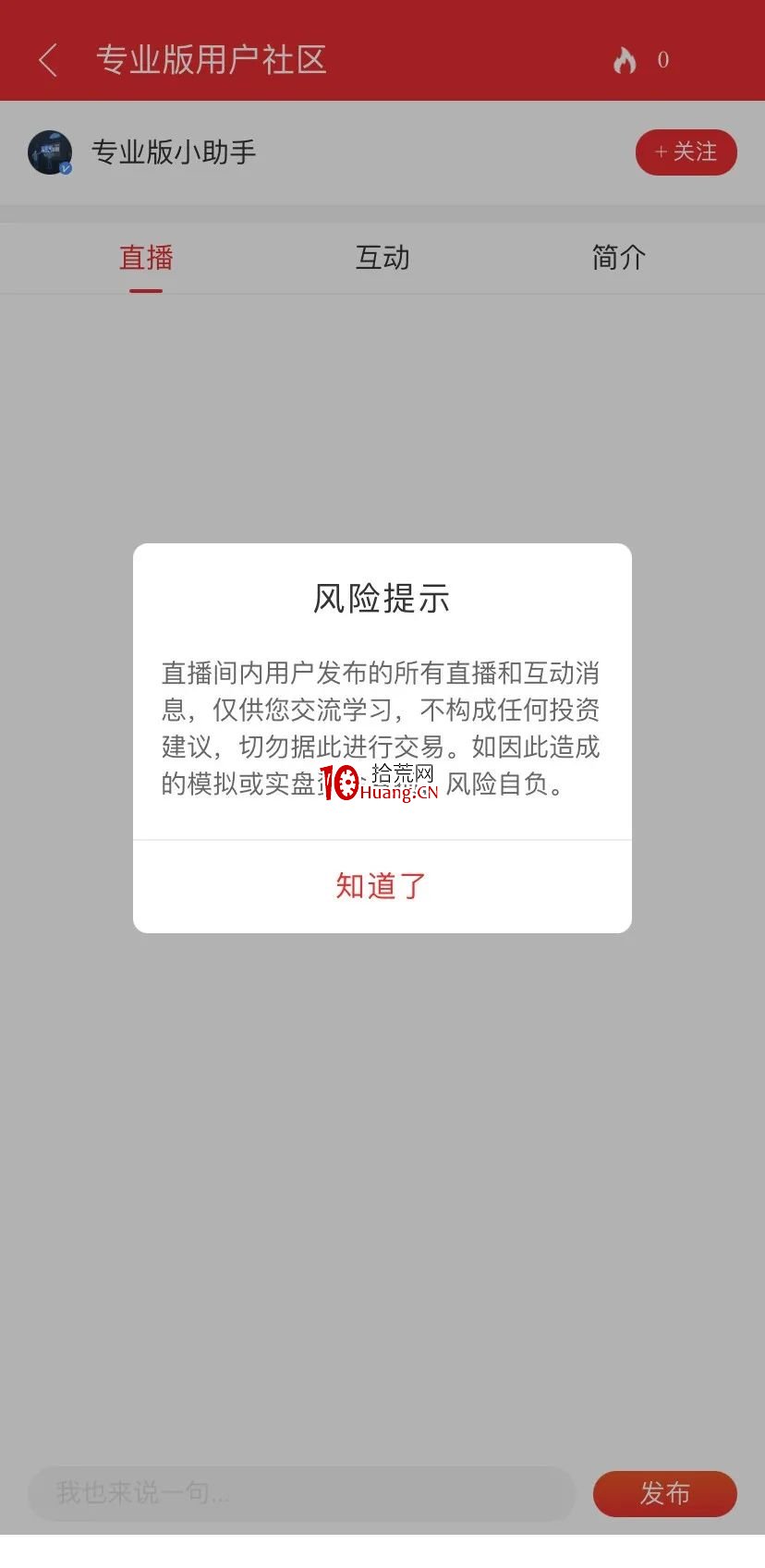Select the 直播 tab
The width and height of the screenshot is (765, 1568).
(x=146, y=258)
